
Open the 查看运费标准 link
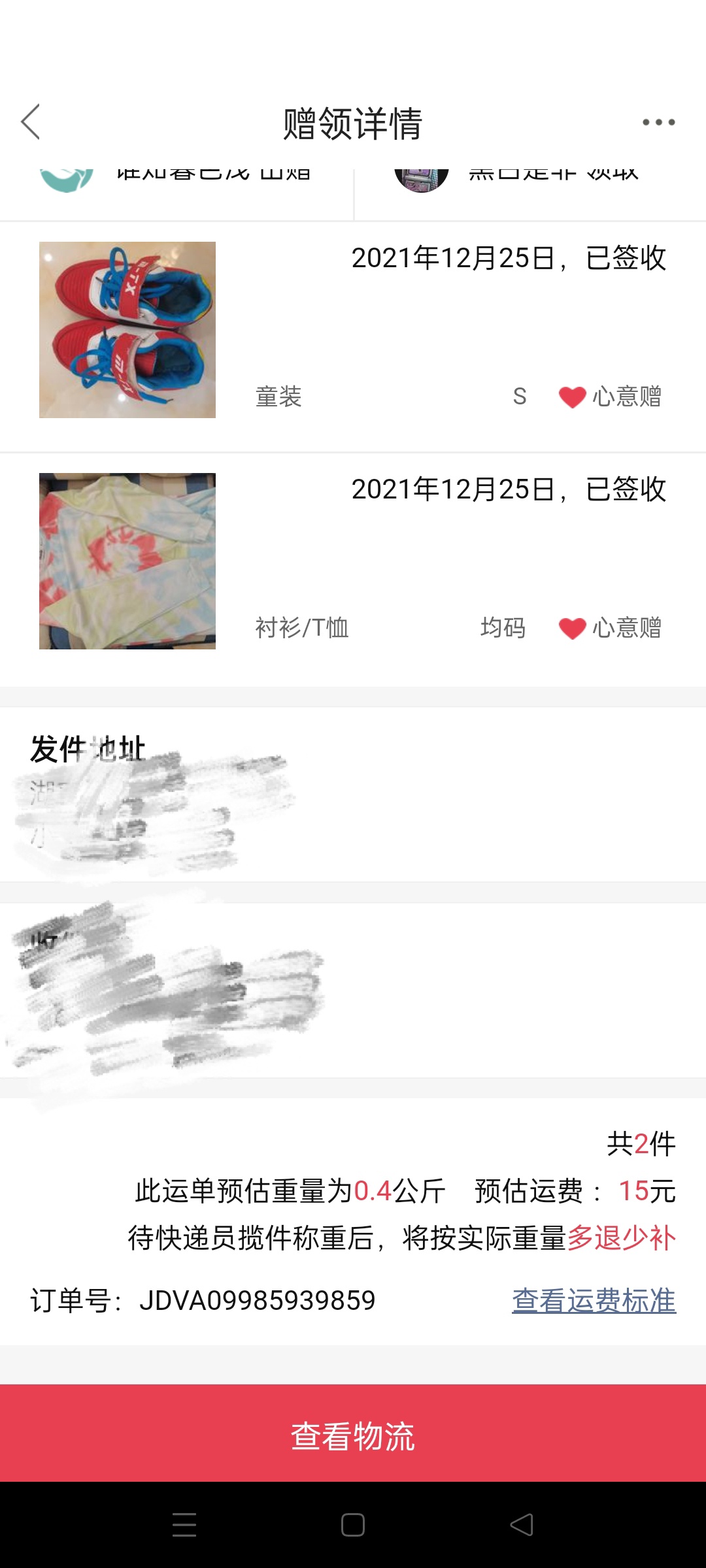[594, 1300]
